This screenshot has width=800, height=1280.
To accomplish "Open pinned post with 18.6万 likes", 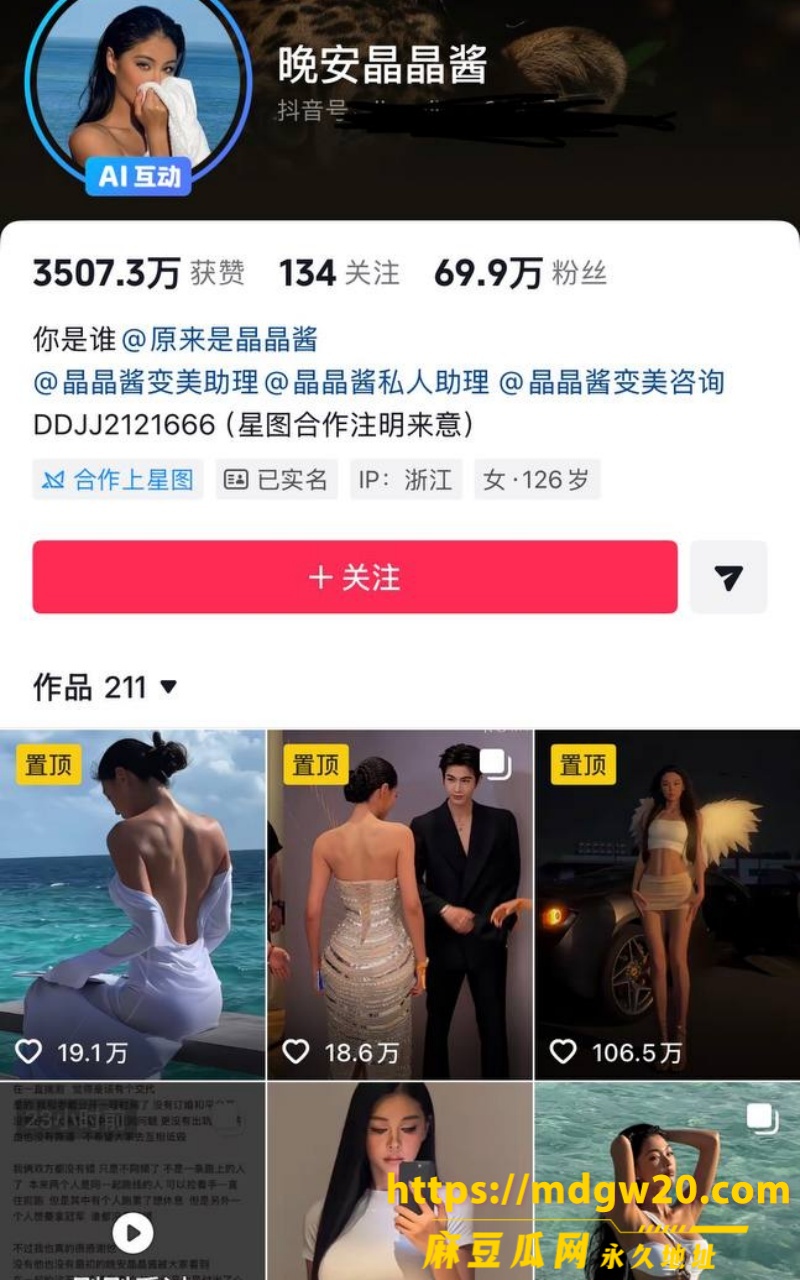I will tap(400, 904).
